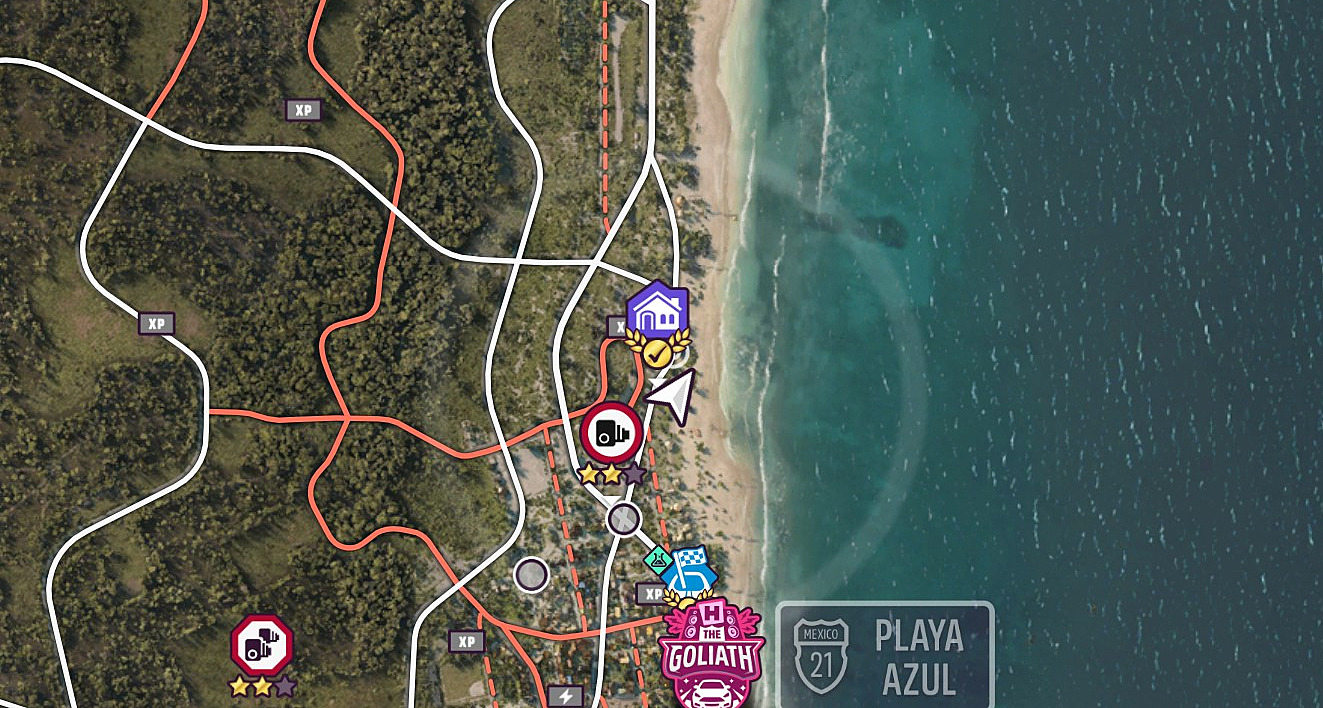Tap the lightning bolt board marker
Screen dimensions: 1323x708
pyautogui.click(x=565, y=696)
